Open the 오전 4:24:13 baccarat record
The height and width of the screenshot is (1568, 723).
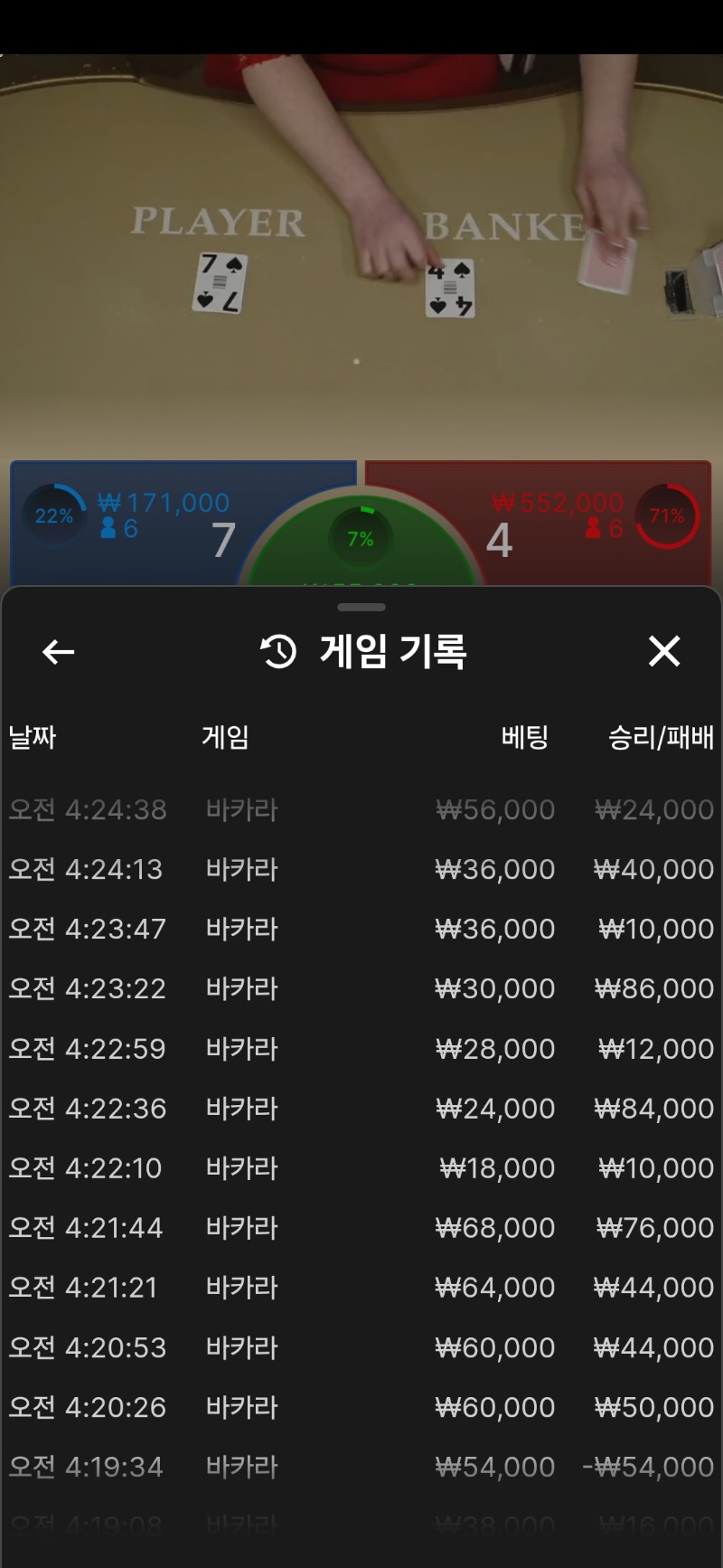(x=361, y=869)
